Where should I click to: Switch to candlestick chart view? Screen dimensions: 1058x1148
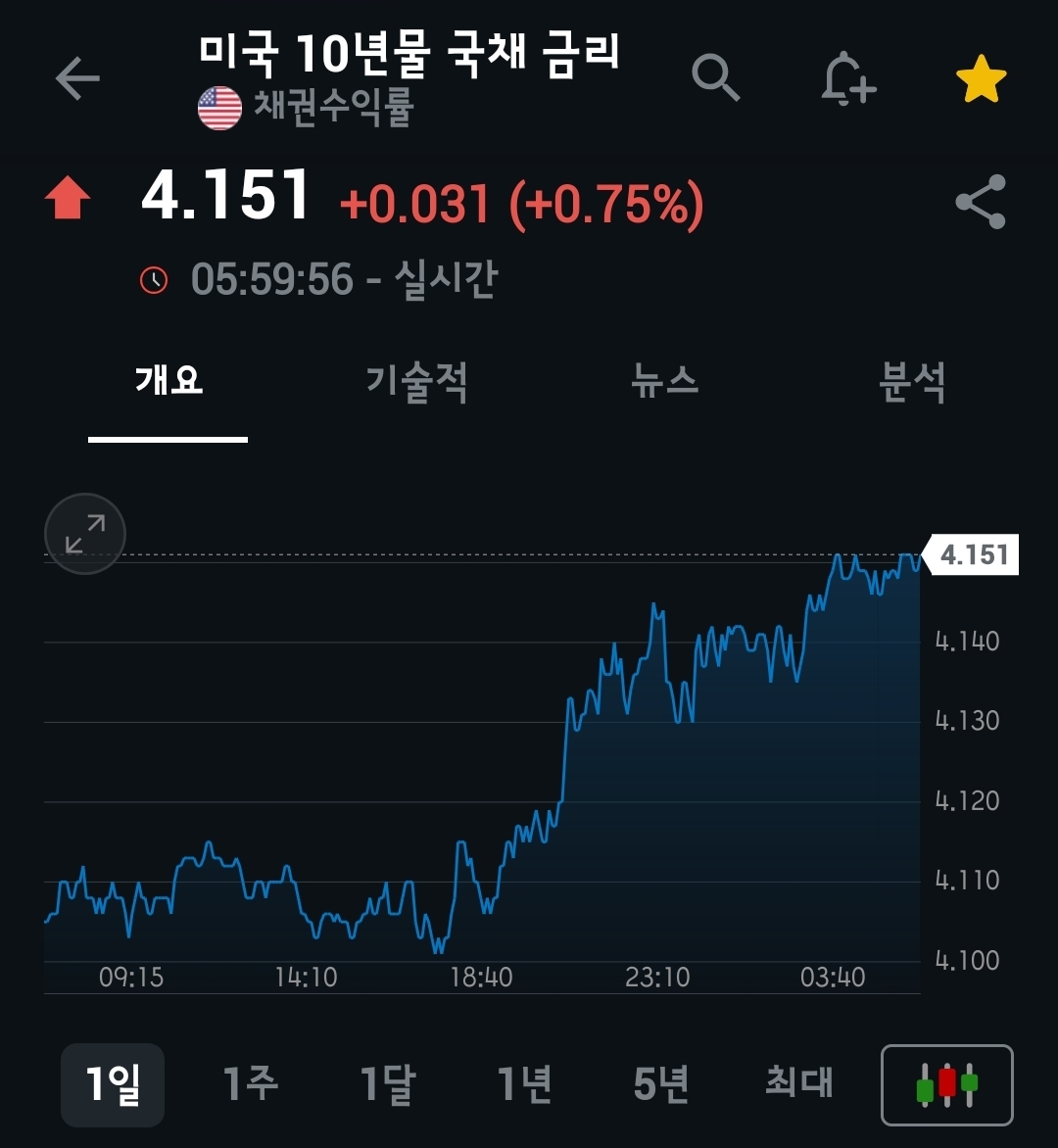point(947,1084)
